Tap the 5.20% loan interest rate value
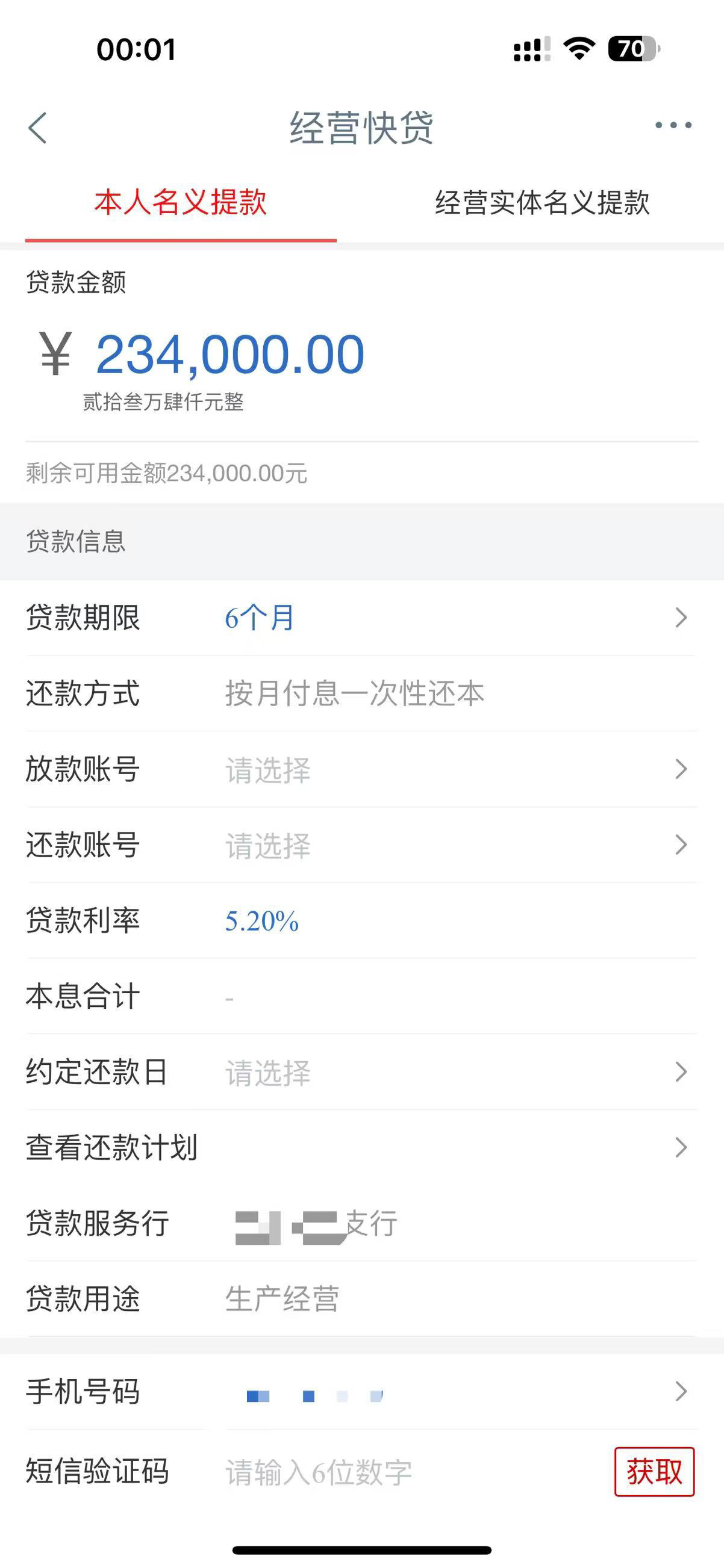724x1568 pixels. (x=261, y=921)
